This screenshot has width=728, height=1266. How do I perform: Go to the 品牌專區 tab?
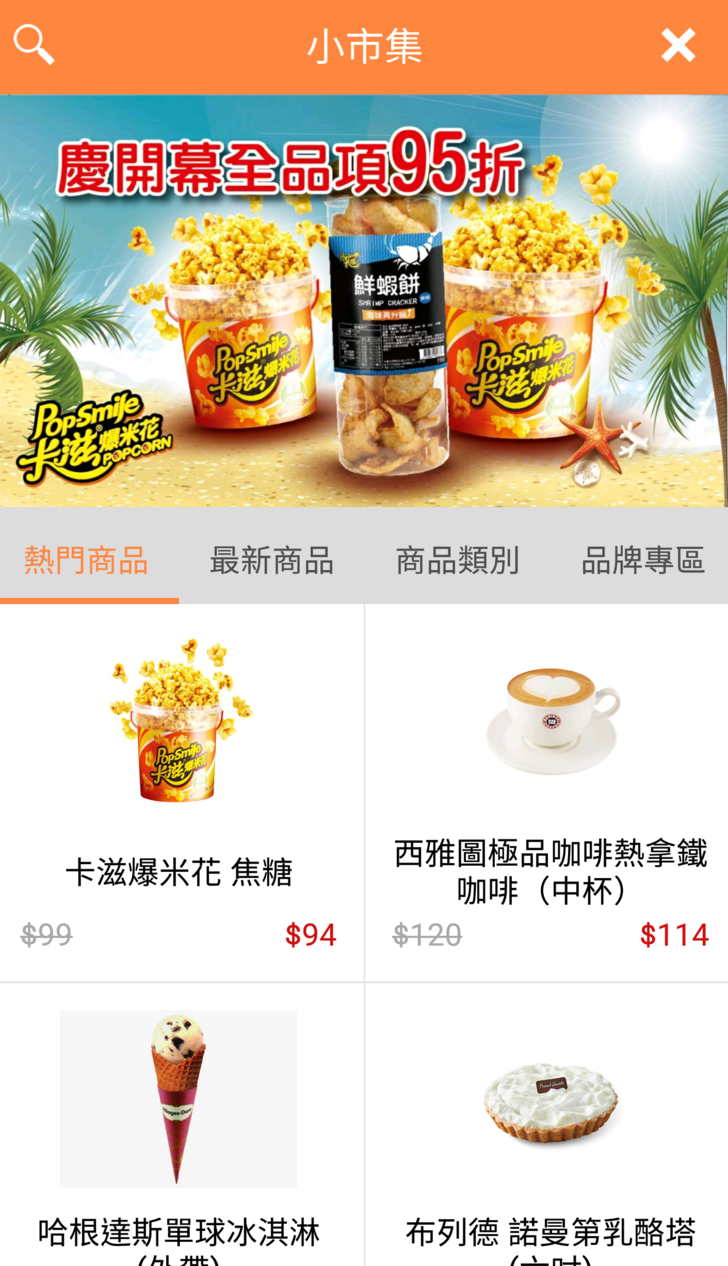[643, 560]
